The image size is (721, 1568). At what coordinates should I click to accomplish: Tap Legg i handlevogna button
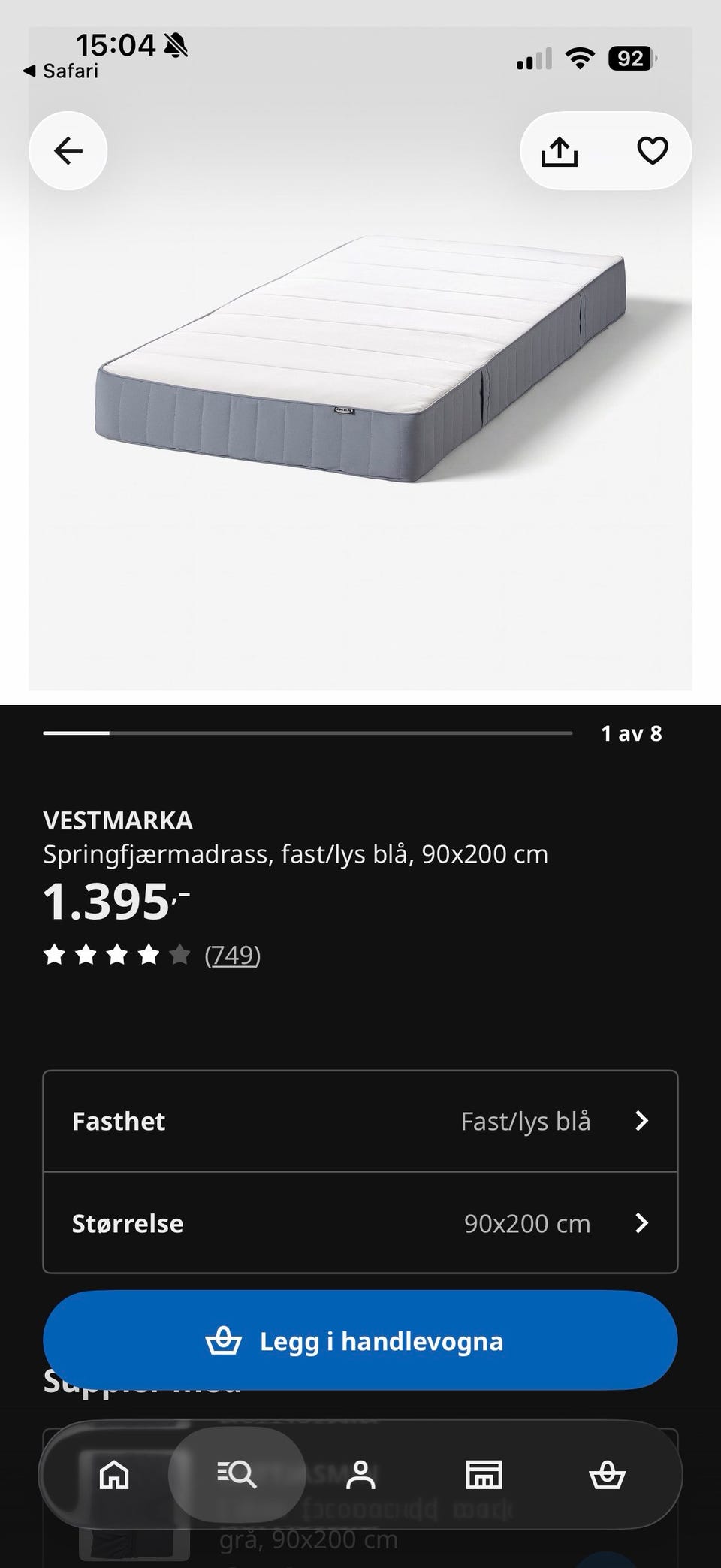pyautogui.click(x=360, y=1341)
